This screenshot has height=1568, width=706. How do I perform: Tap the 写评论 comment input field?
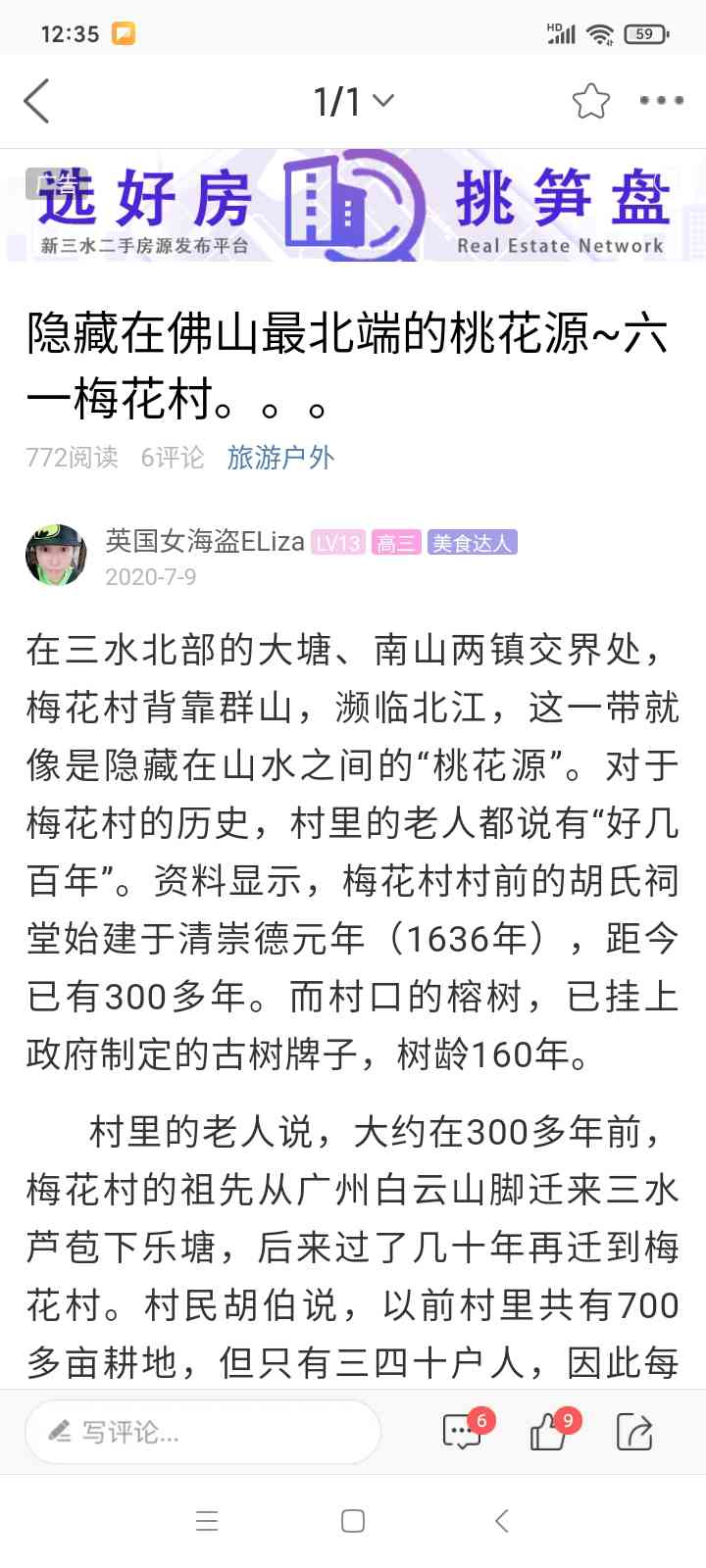pos(203,1432)
